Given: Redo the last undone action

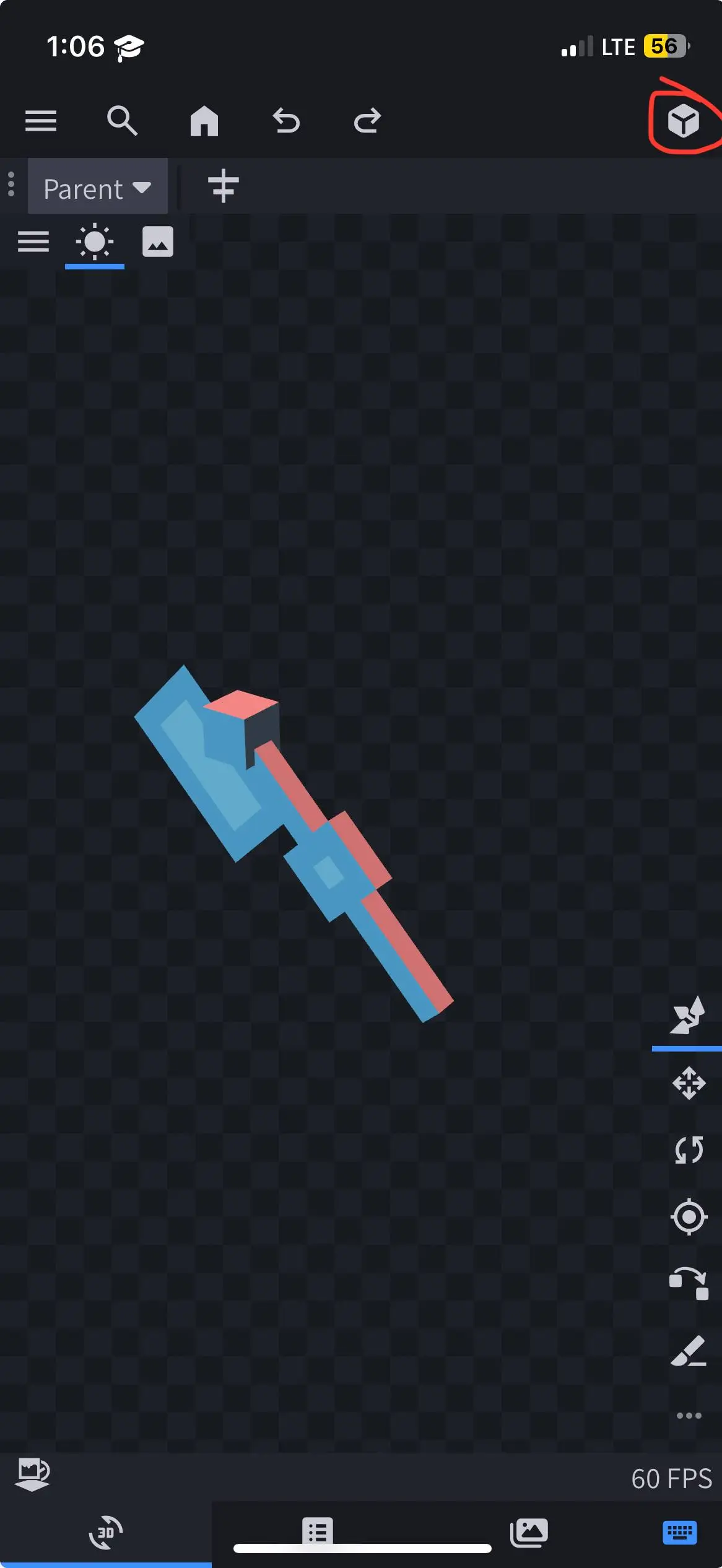Looking at the screenshot, I should [367, 120].
